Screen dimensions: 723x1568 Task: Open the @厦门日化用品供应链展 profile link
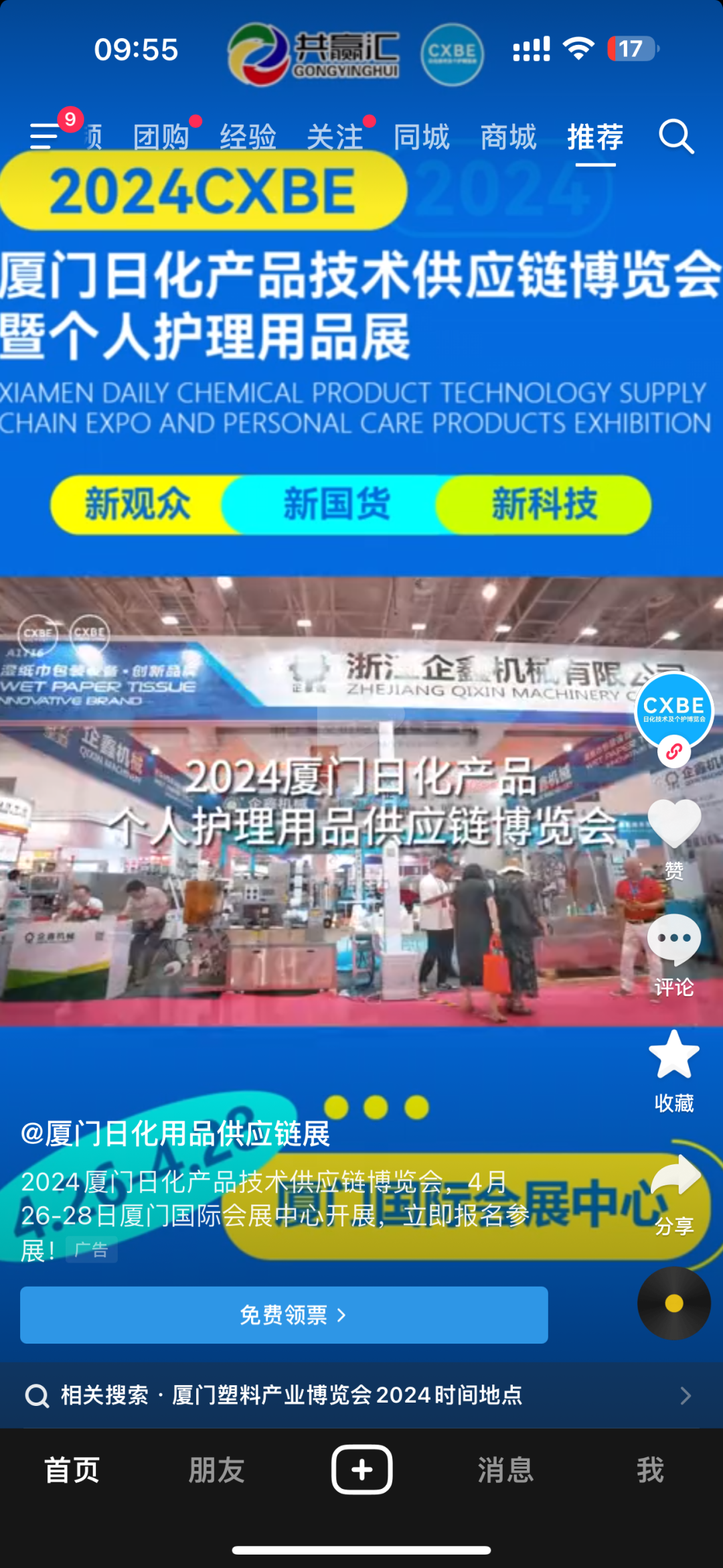coord(175,1134)
